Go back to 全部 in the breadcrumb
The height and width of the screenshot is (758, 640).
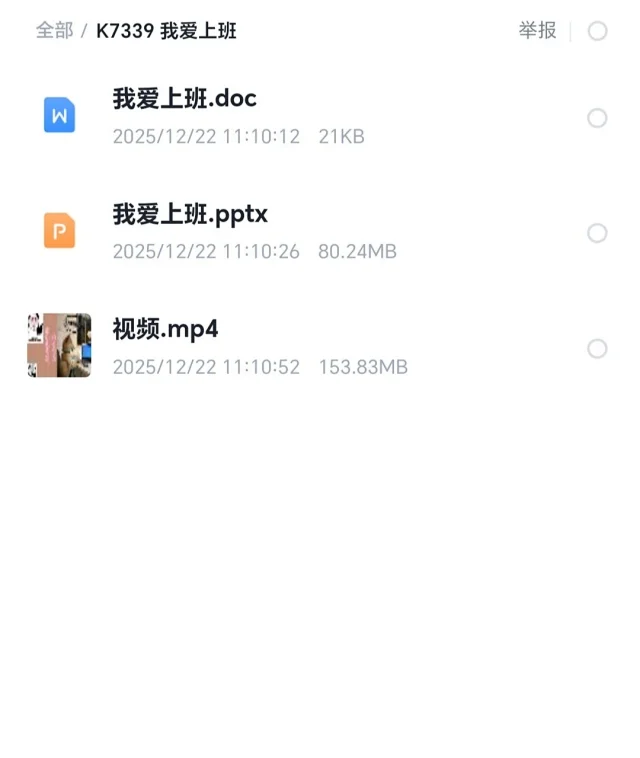(x=54, y=31)
